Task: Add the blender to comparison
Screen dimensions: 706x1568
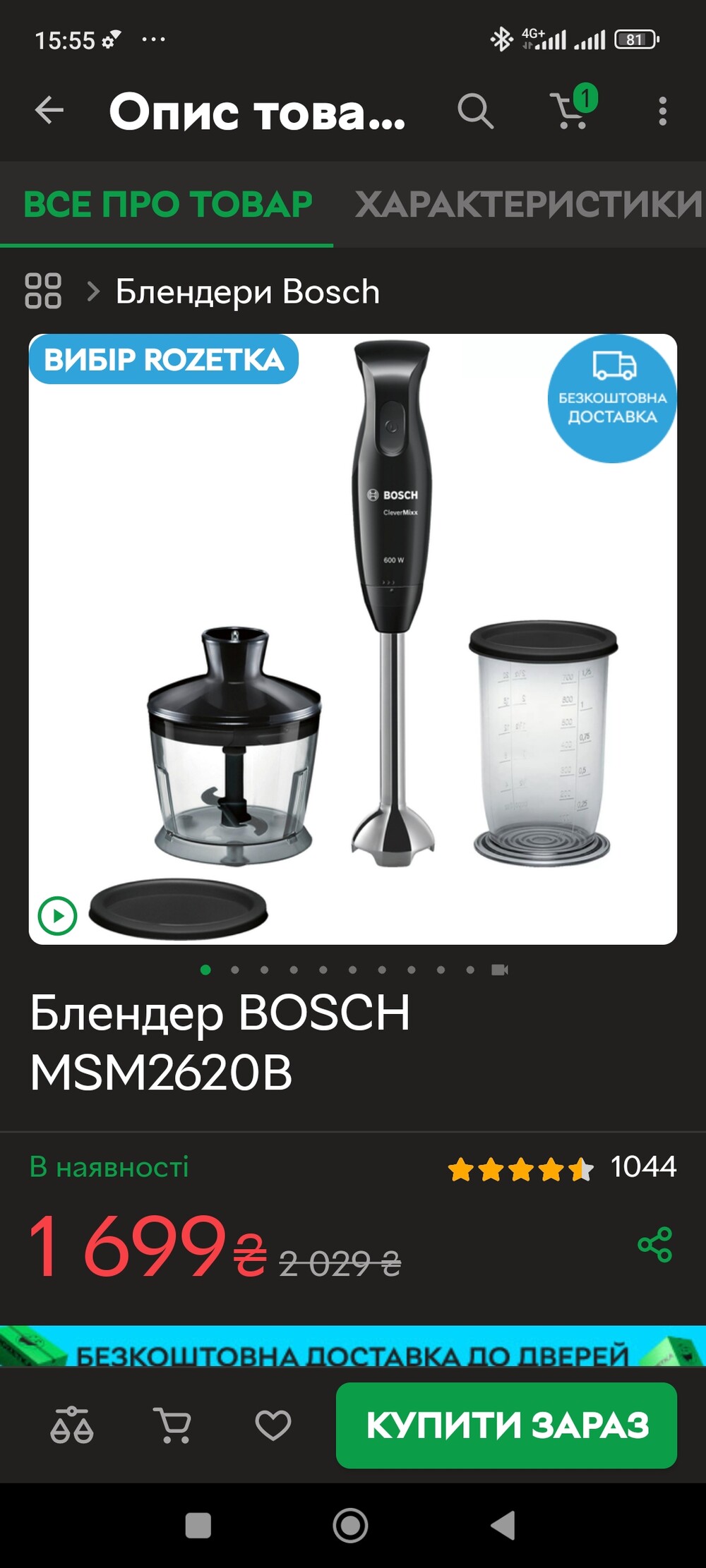Action: (71, 1425)
